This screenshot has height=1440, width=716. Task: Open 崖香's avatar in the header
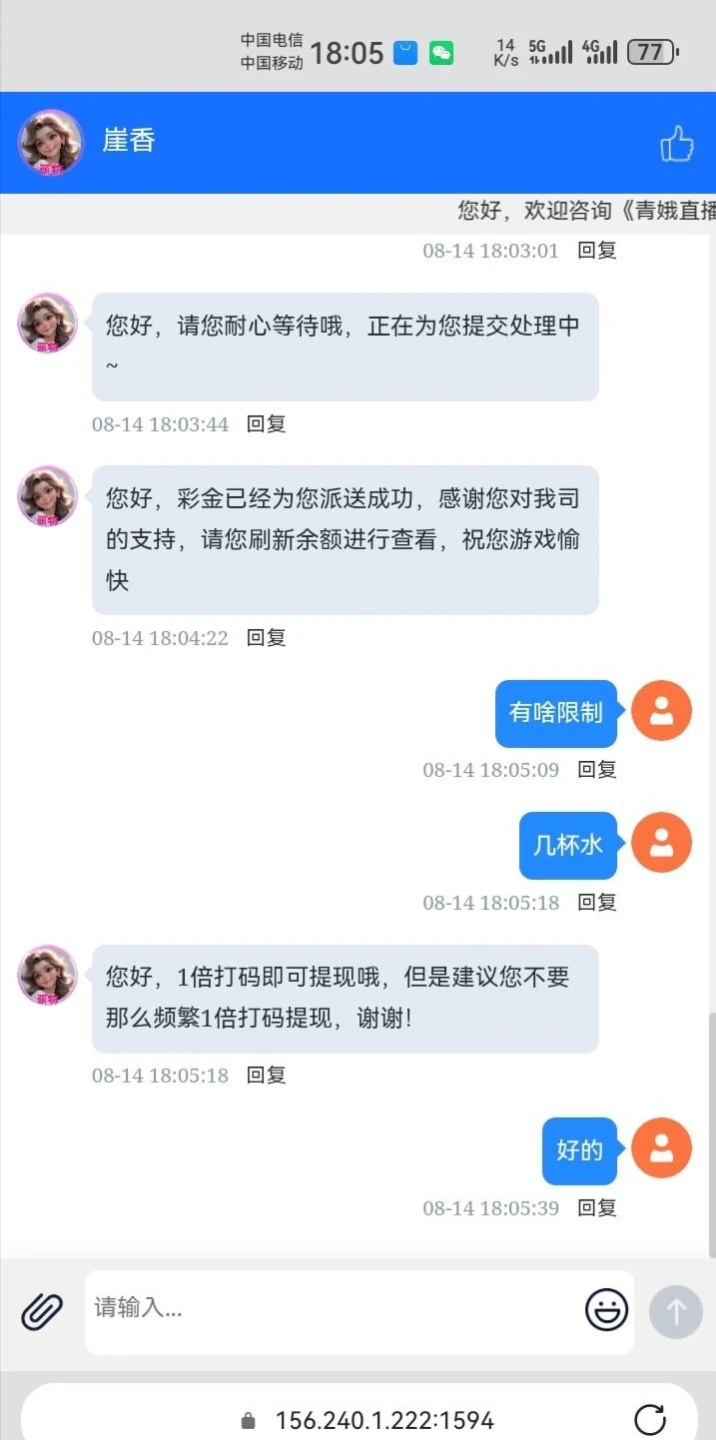pyautogui.click(x=50, y=143)
